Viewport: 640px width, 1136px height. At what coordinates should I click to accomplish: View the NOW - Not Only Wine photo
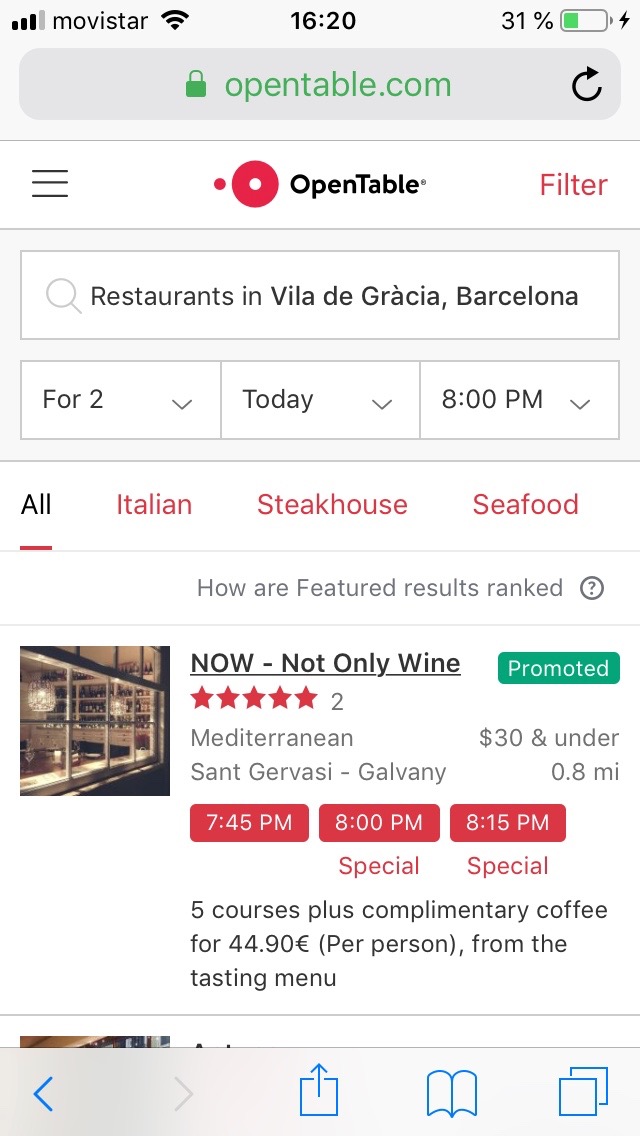click(95, 721)
